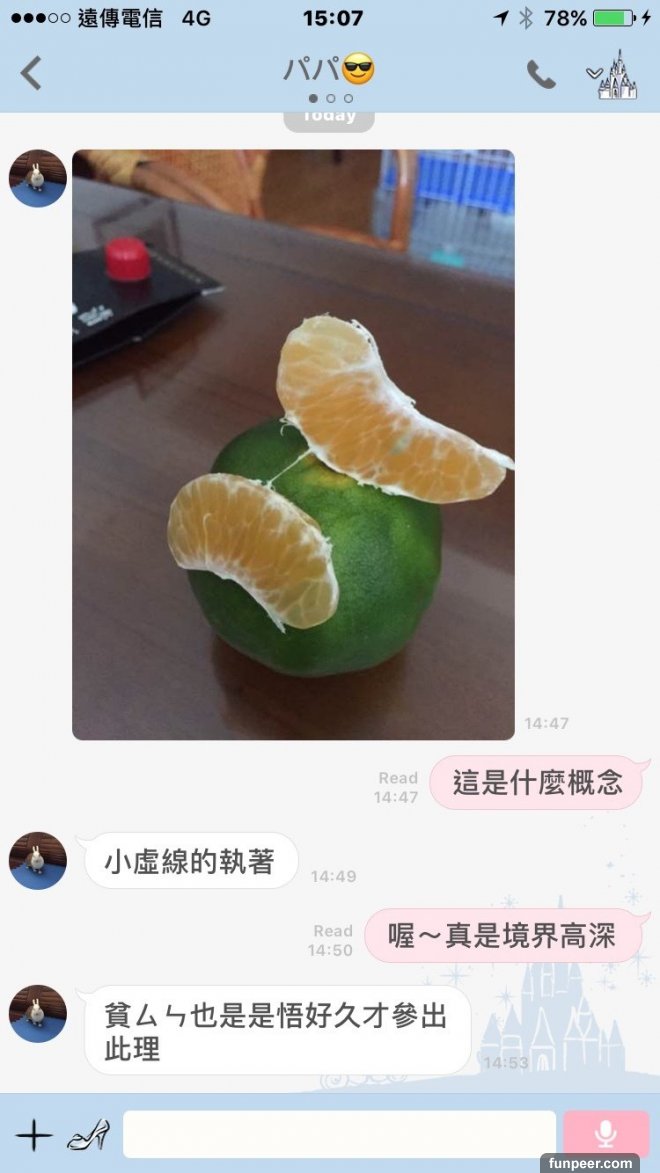Focus the message text field

(339, 1134)
